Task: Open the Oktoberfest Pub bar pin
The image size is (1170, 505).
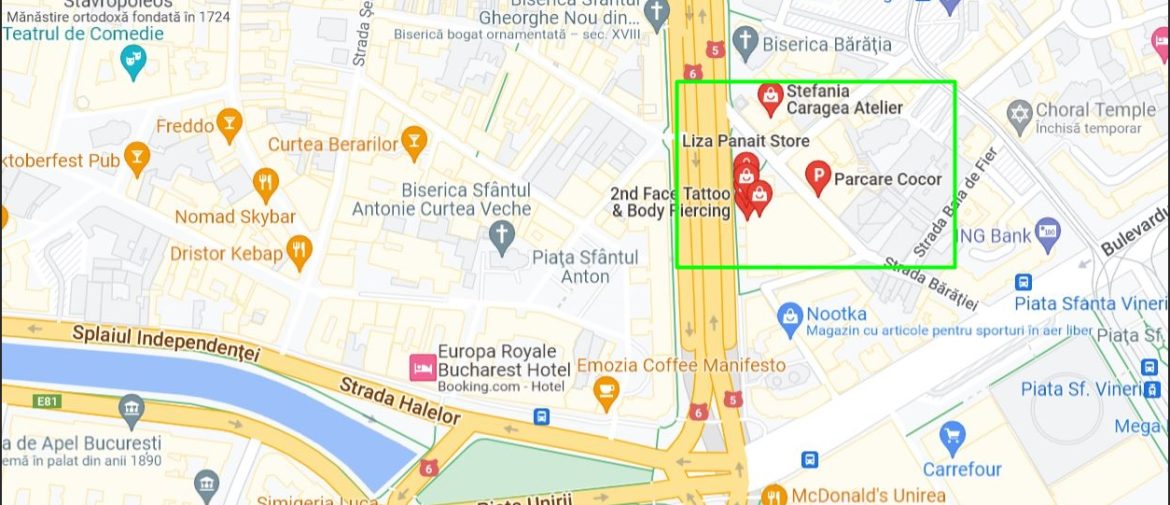Action: pyautogui.click(x=137, y=158)
